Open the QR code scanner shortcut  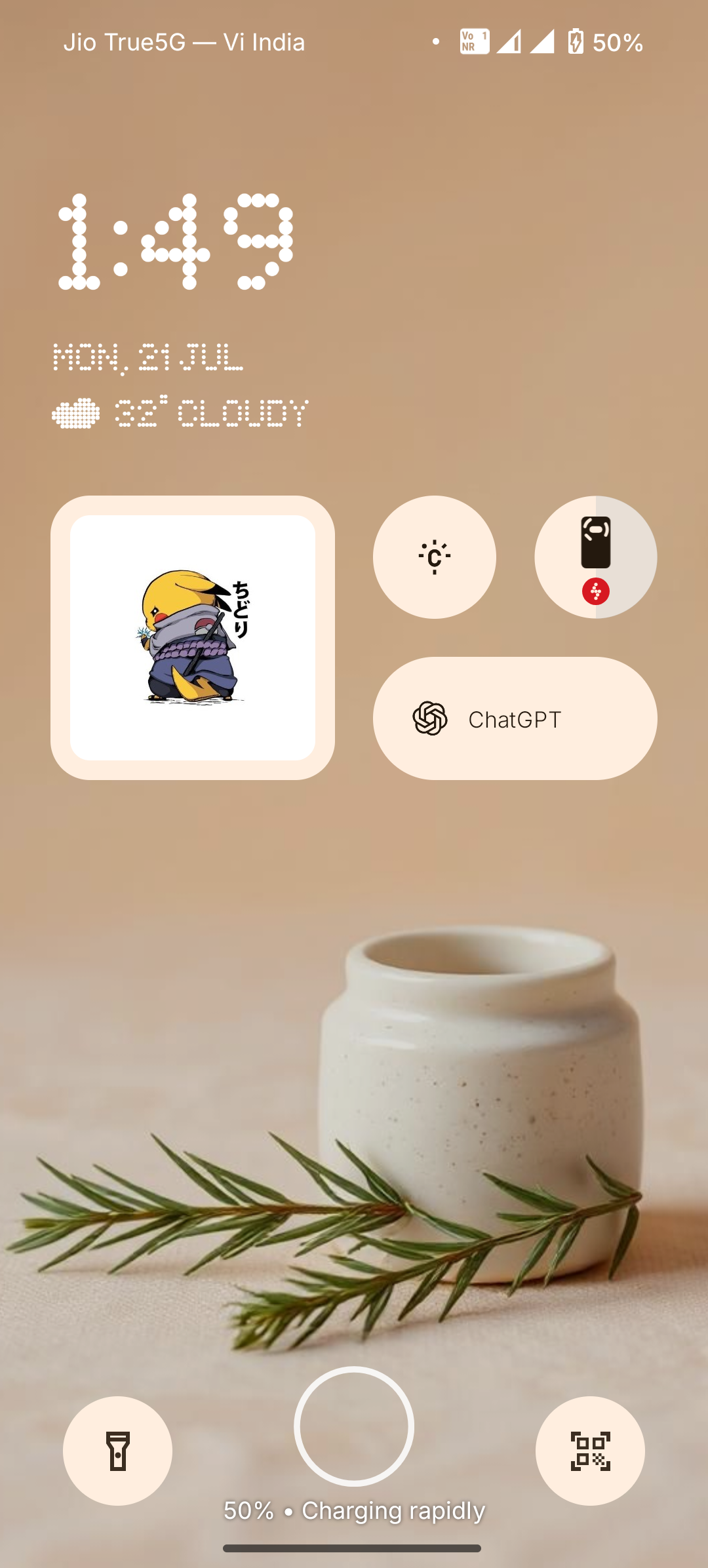coord(590,1451)
